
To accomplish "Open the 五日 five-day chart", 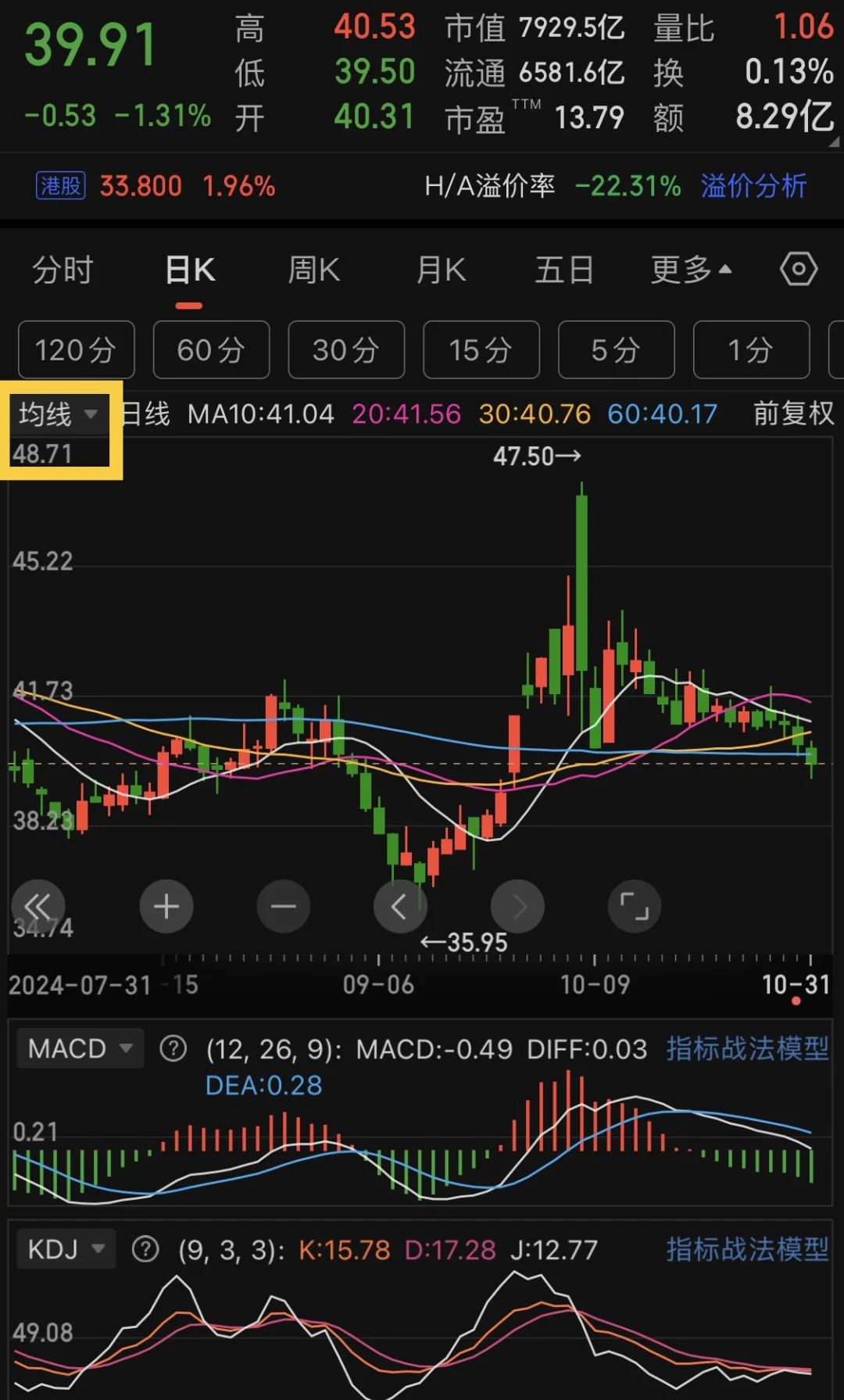I will (x=564, y=270).
